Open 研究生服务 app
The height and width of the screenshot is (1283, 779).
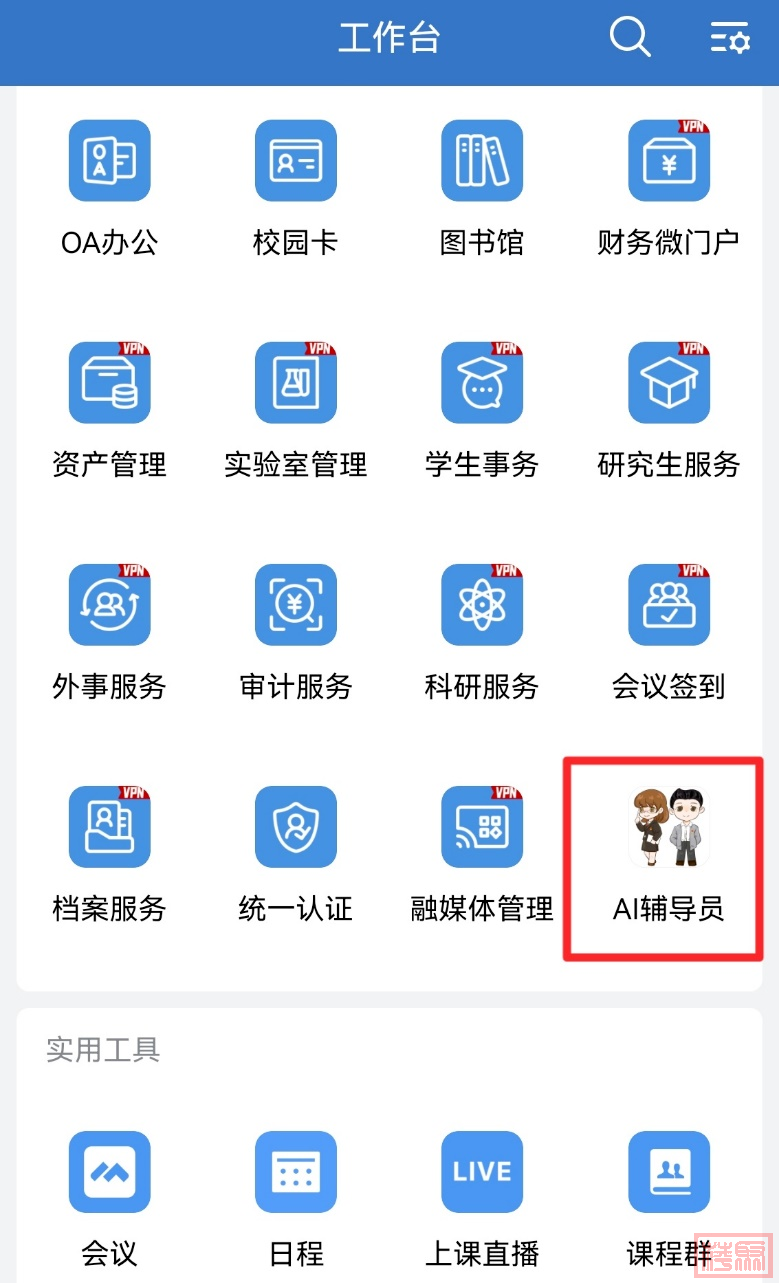pos(668,383)
